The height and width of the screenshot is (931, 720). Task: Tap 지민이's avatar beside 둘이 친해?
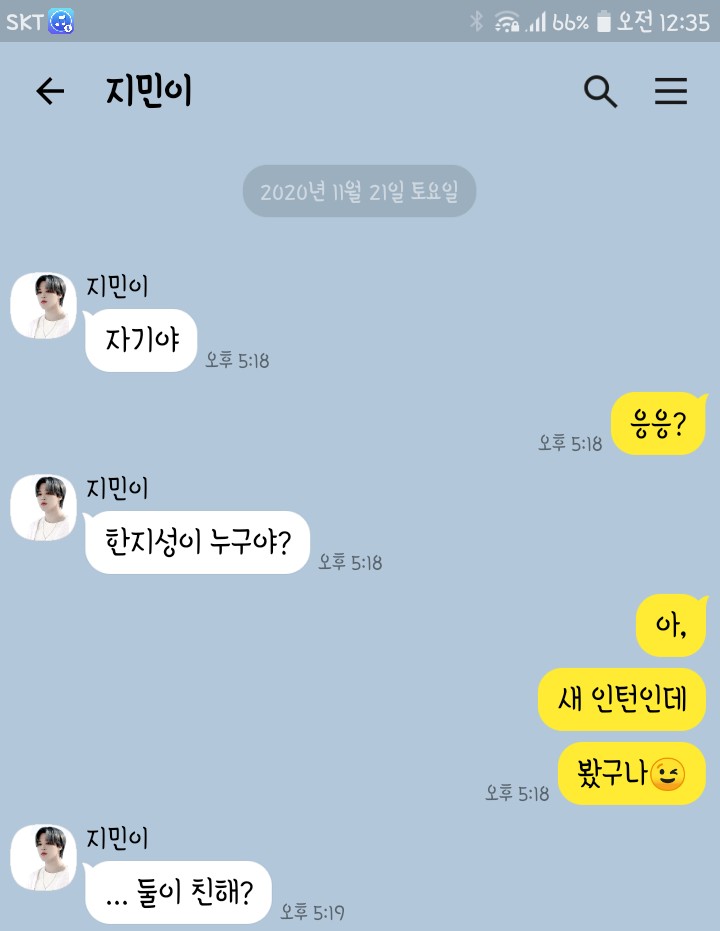pos(43,858)
